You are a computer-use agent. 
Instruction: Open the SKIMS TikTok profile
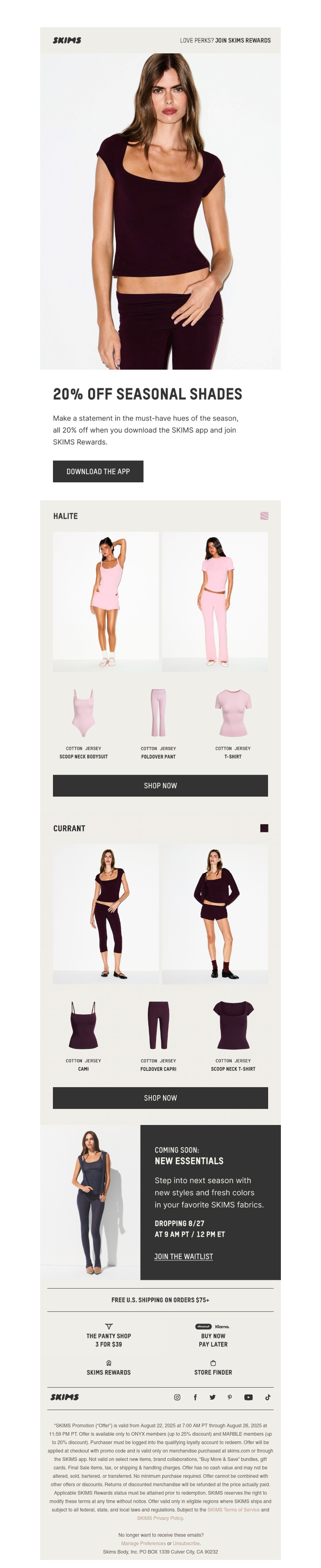coord(267,1397)
